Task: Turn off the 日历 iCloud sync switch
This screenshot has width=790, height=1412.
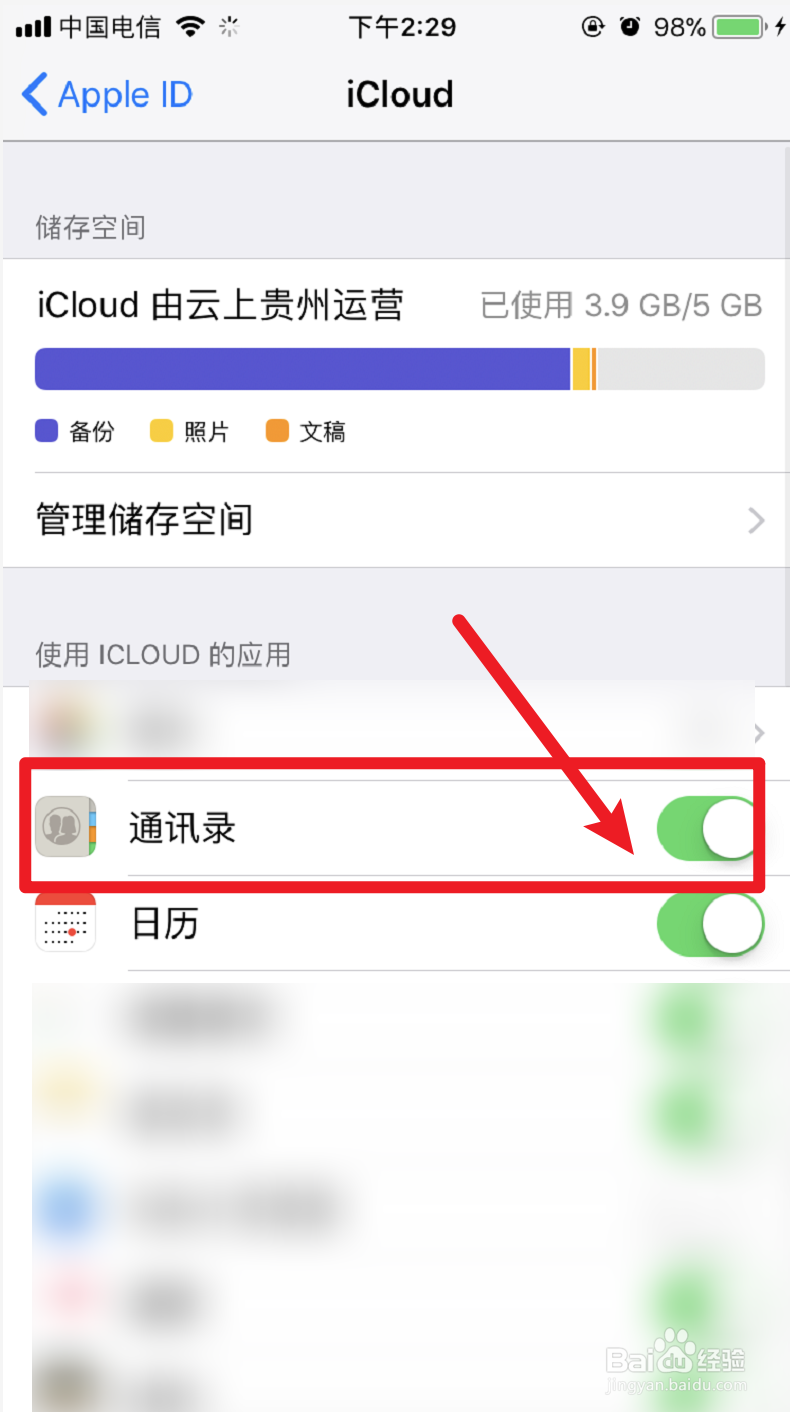Action: 710,923
